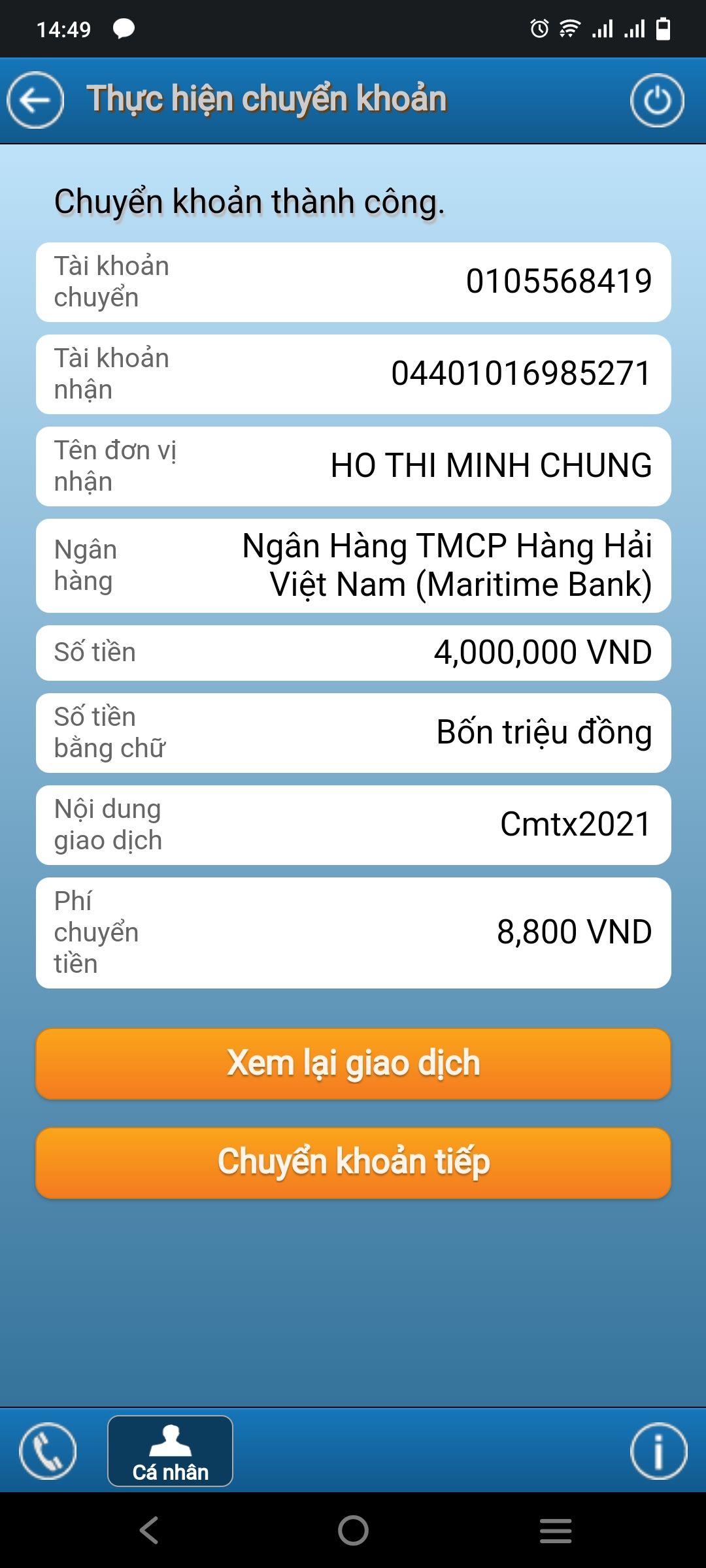Open recent apps from navigation bar
706x1568 pixels.
click(556, 1530)
